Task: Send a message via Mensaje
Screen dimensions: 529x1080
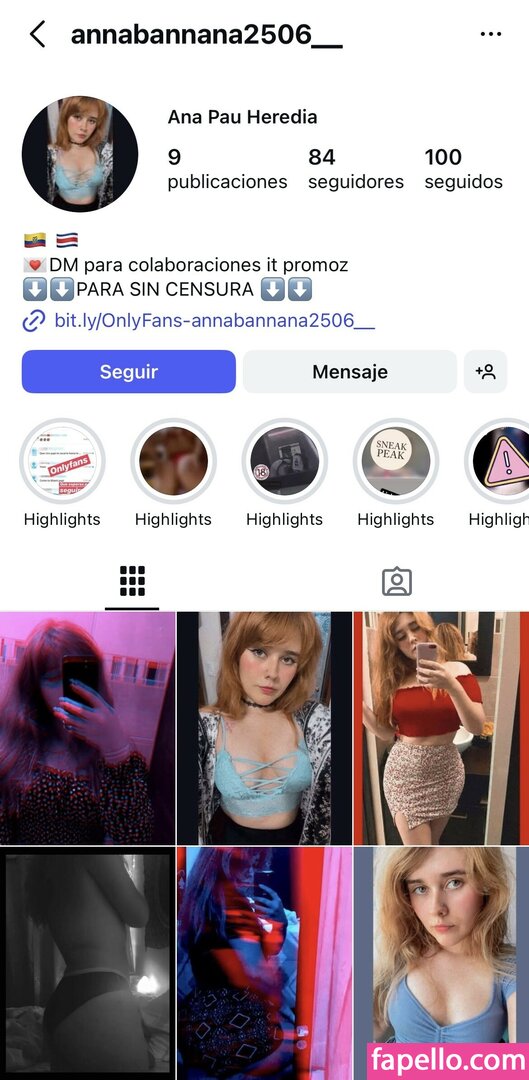Action: click(x=350, y=371)
